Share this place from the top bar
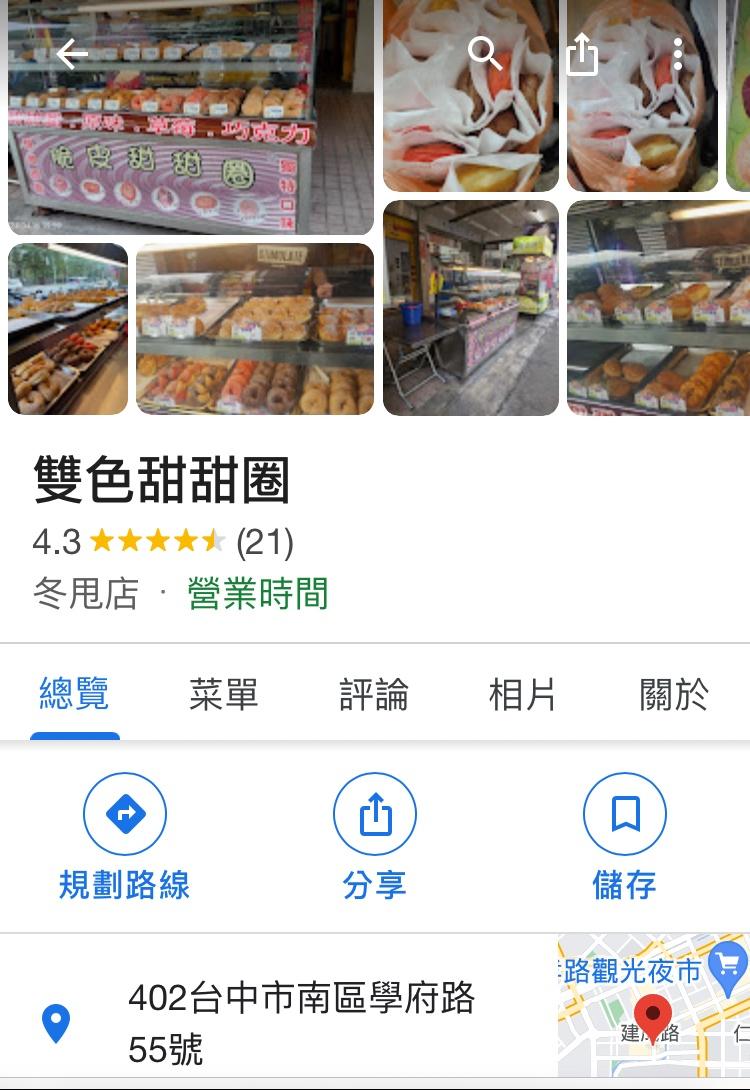Viewport: 750px width, 1090px height. [x=581, y=54]
